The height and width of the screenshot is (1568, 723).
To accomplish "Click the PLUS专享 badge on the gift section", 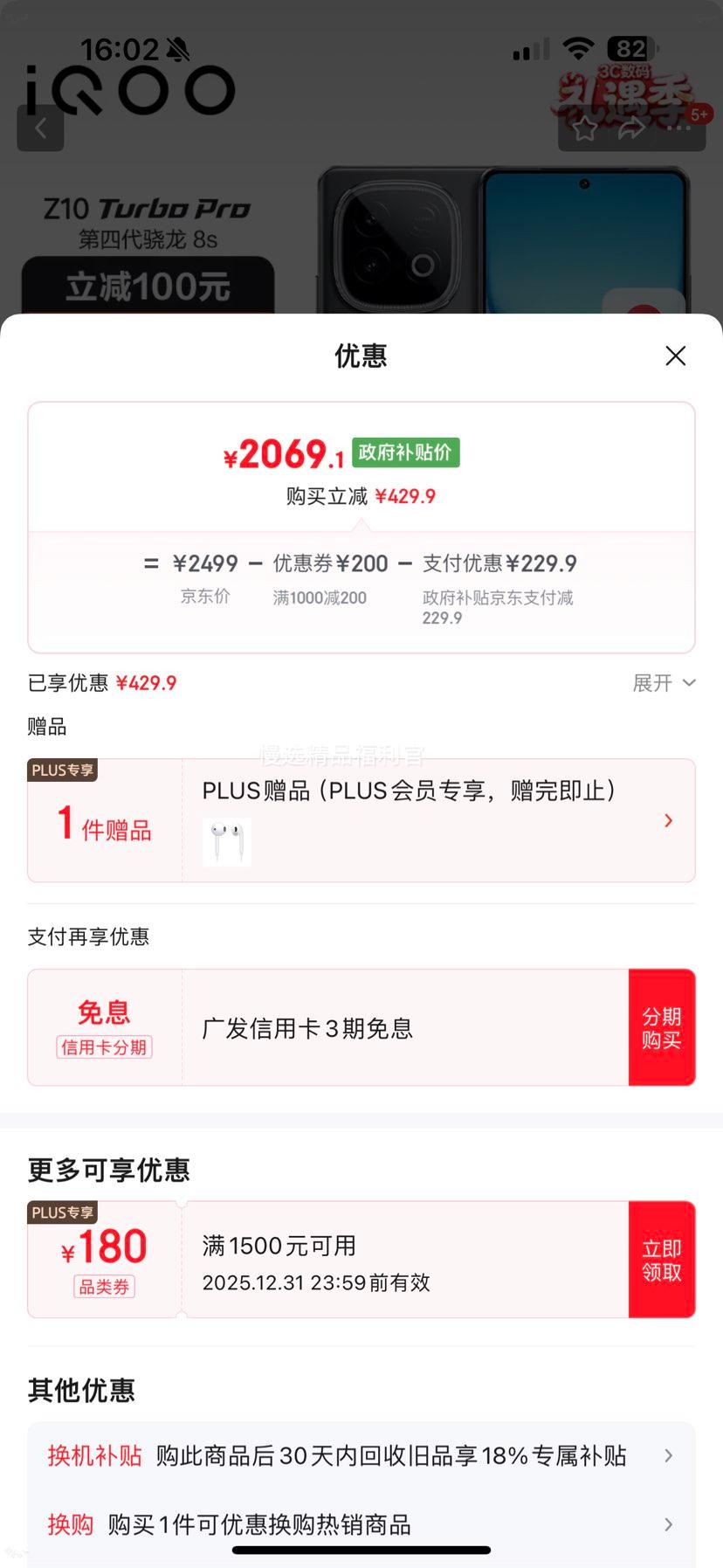I will (x=62, y=770).
